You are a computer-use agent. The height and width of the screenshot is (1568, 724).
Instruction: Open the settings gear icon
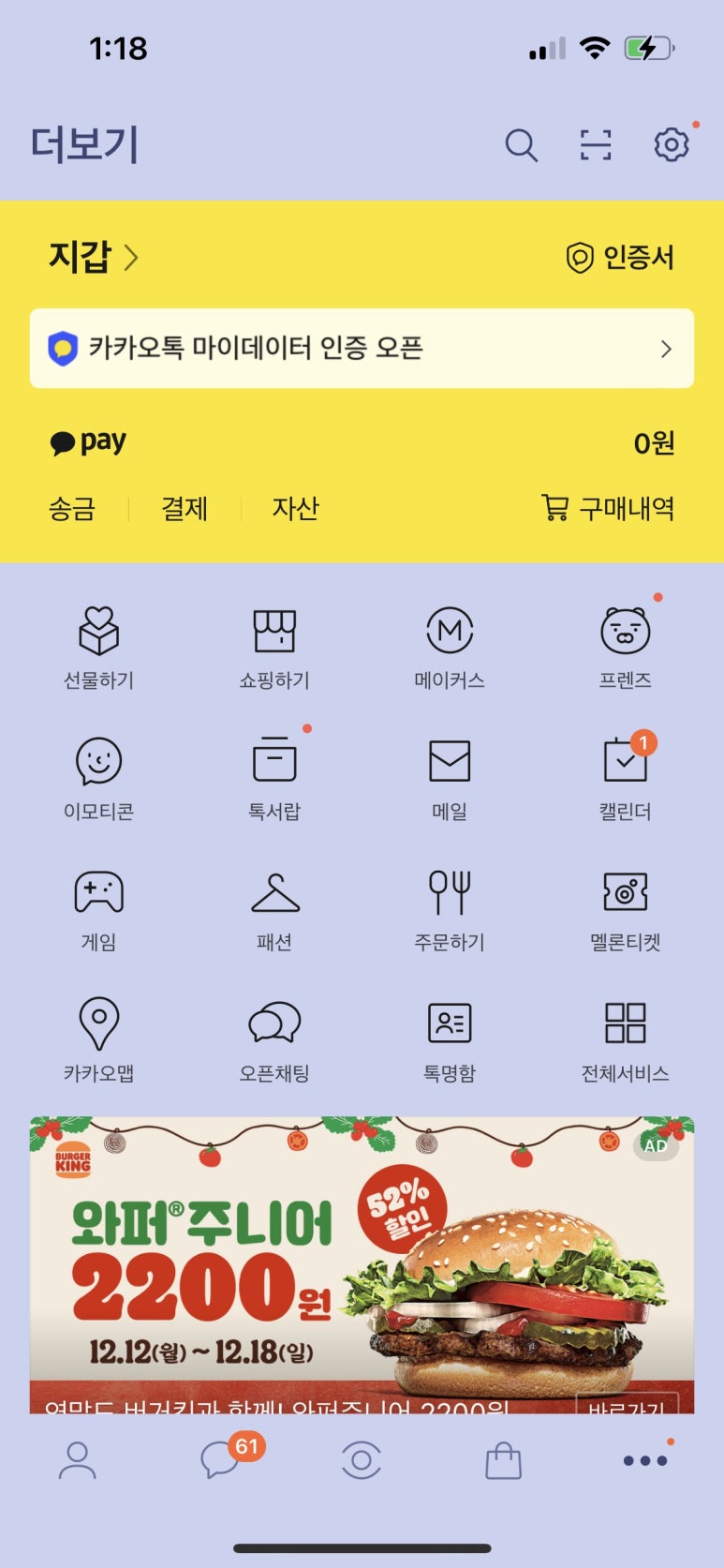[x=672, y=144]
